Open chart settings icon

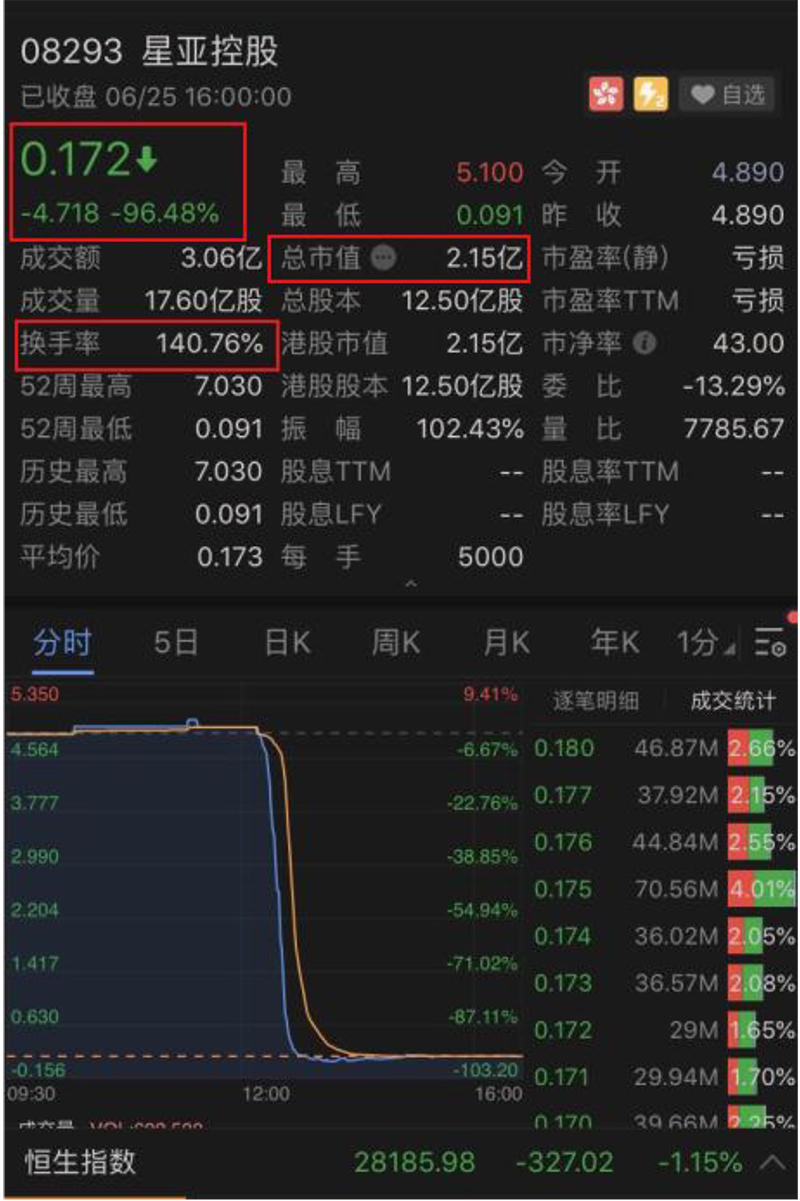click(x=770, y=643)
